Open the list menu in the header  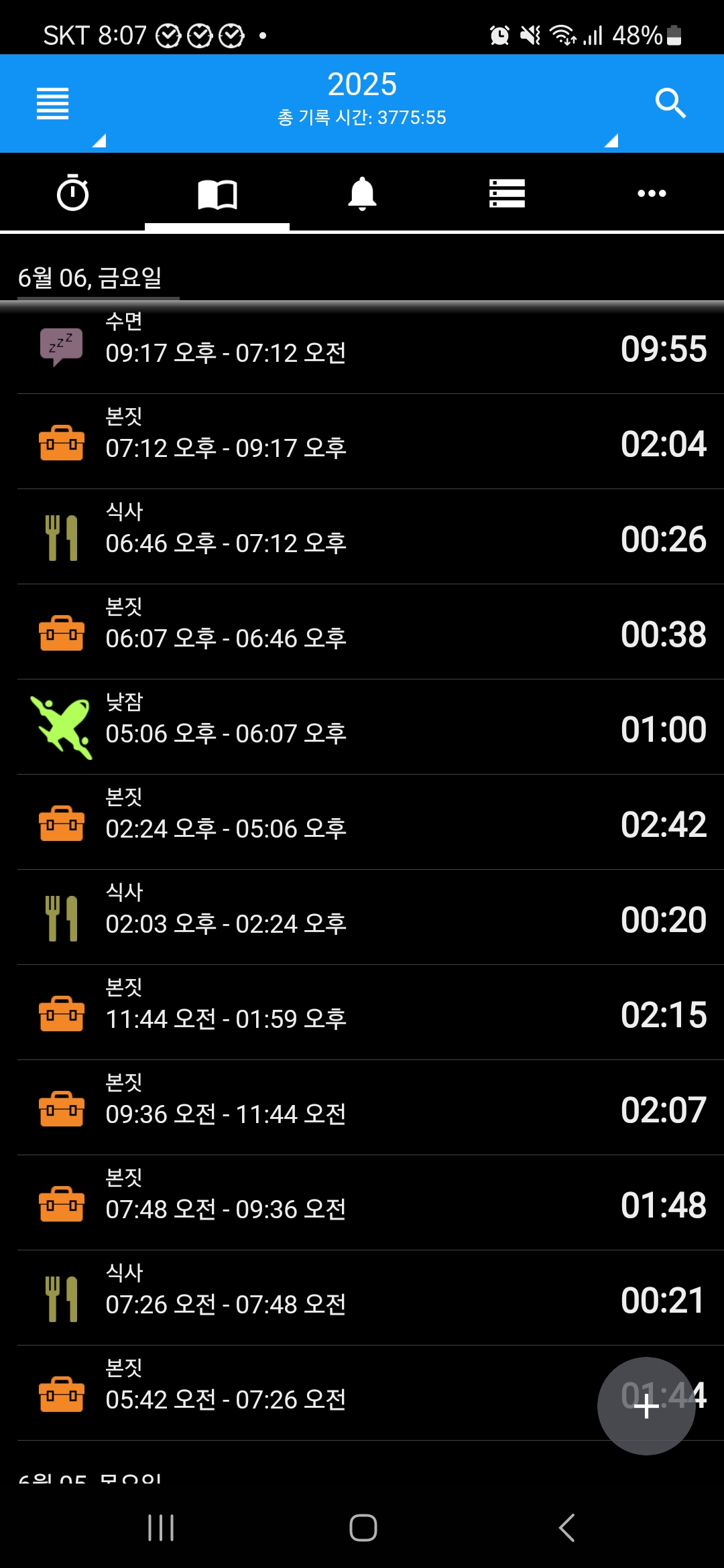pos(53,104)
